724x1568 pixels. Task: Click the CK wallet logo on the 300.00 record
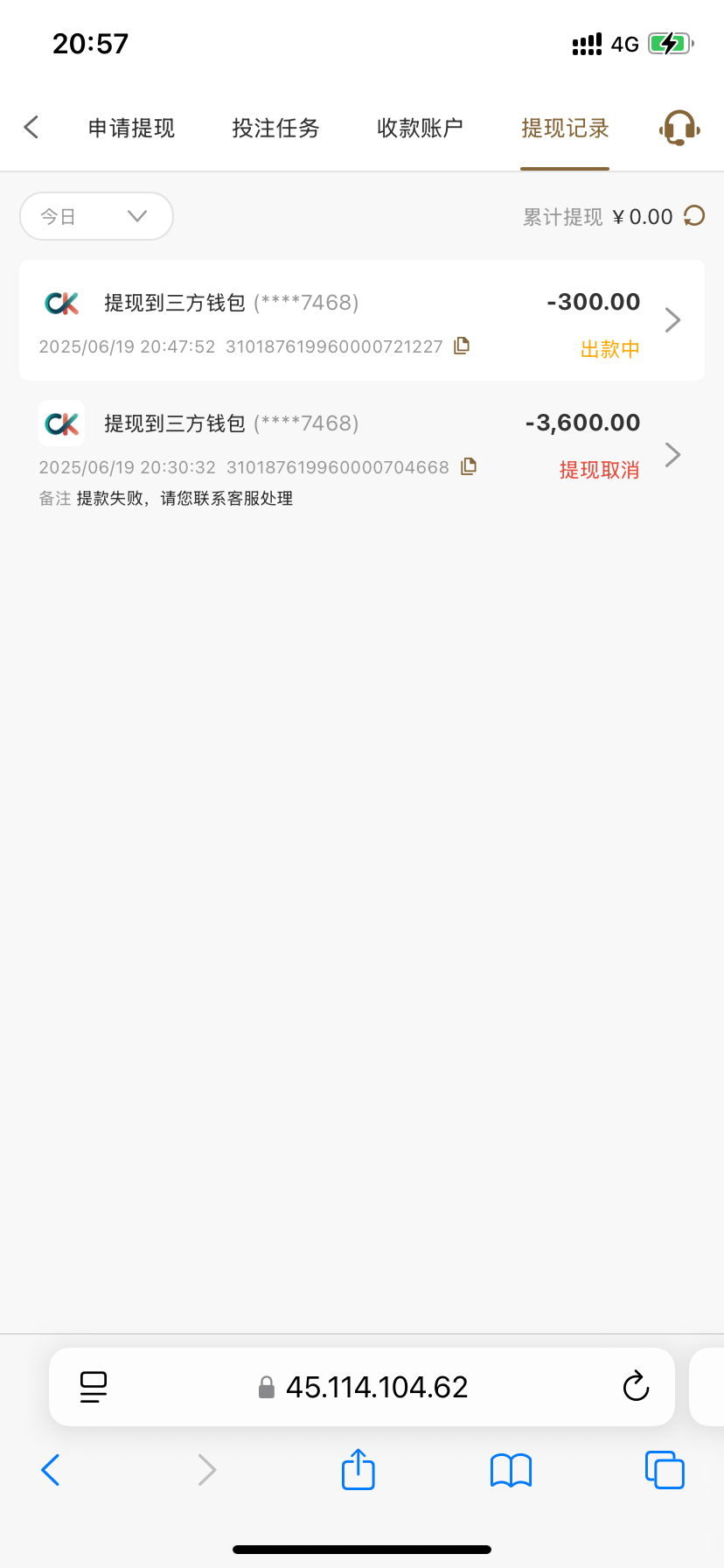click(x=61, y=303)
